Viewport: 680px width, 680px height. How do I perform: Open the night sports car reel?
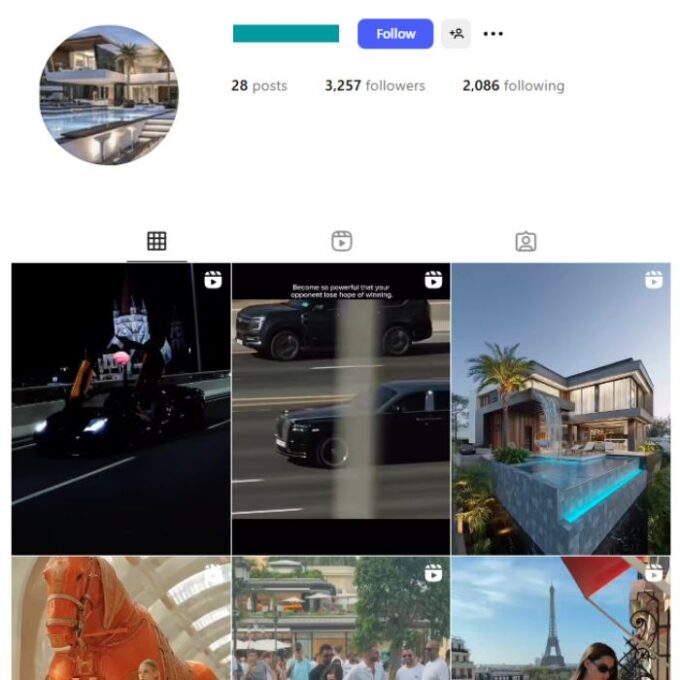120,408
